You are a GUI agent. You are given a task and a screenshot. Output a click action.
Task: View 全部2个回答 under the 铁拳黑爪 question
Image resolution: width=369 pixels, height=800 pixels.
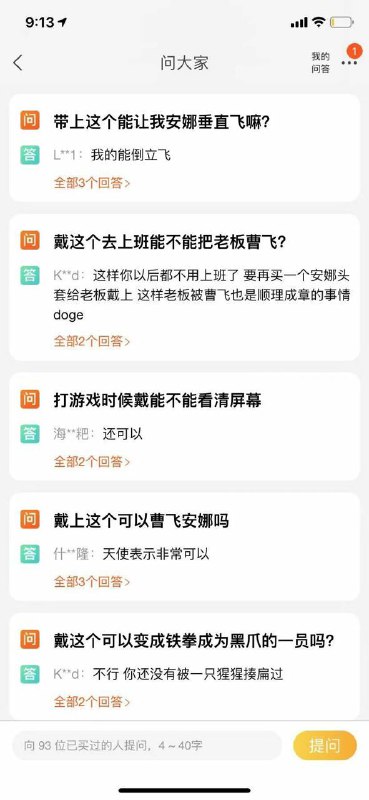click(x=92, y=702)
